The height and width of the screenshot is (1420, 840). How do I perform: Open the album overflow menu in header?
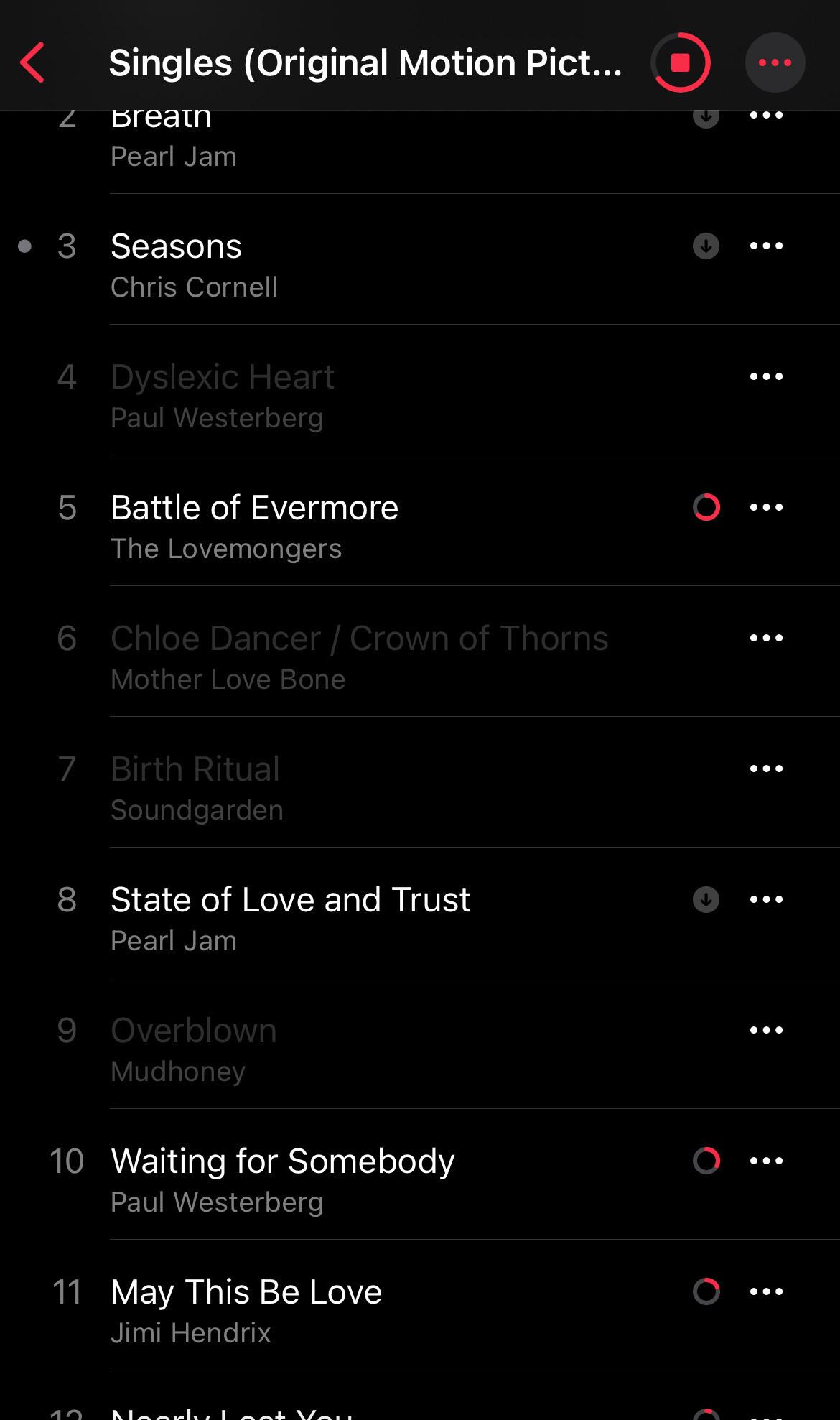[x=775, y=62]
